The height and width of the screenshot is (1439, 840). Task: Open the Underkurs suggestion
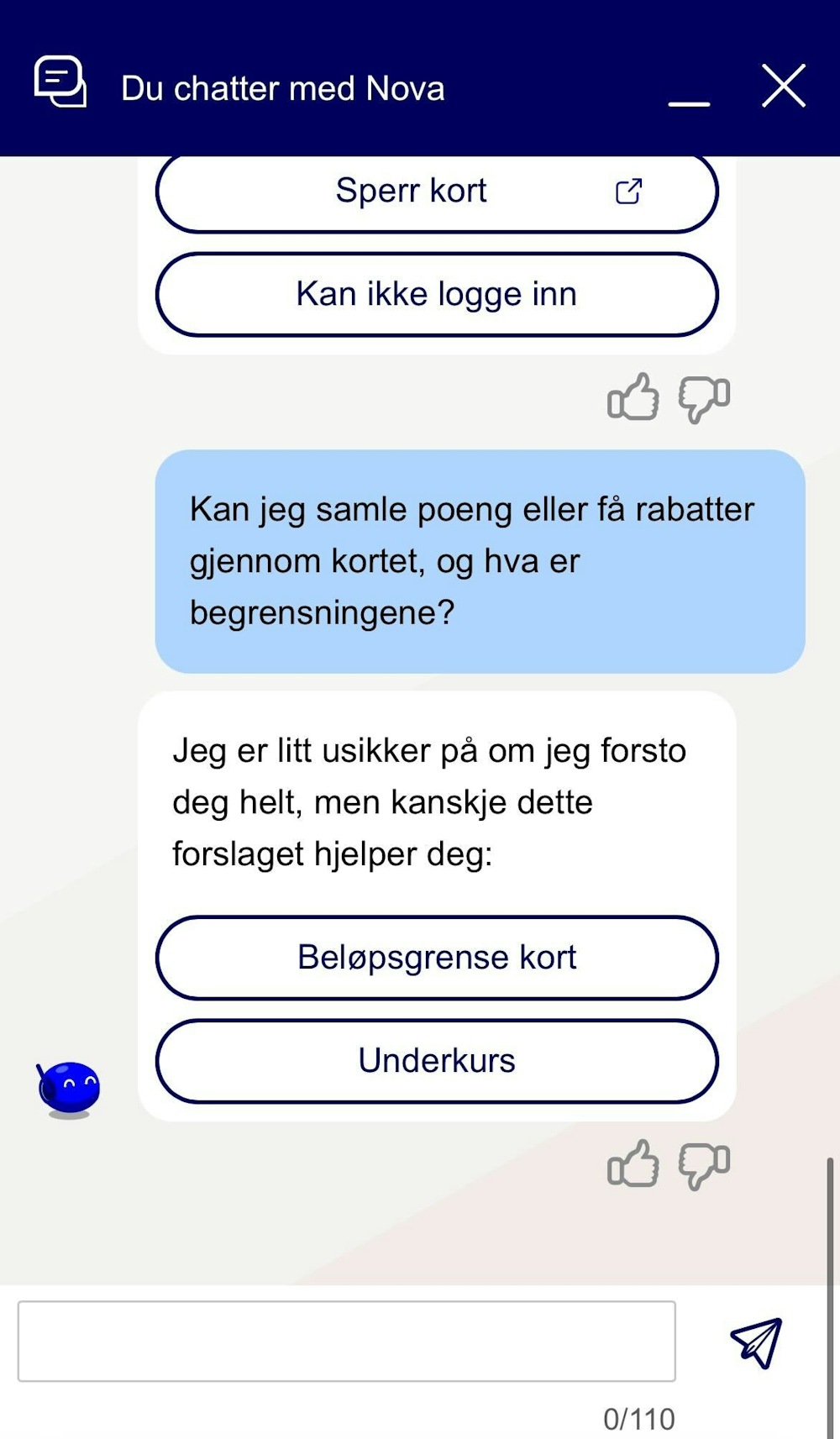point(437,1061)
